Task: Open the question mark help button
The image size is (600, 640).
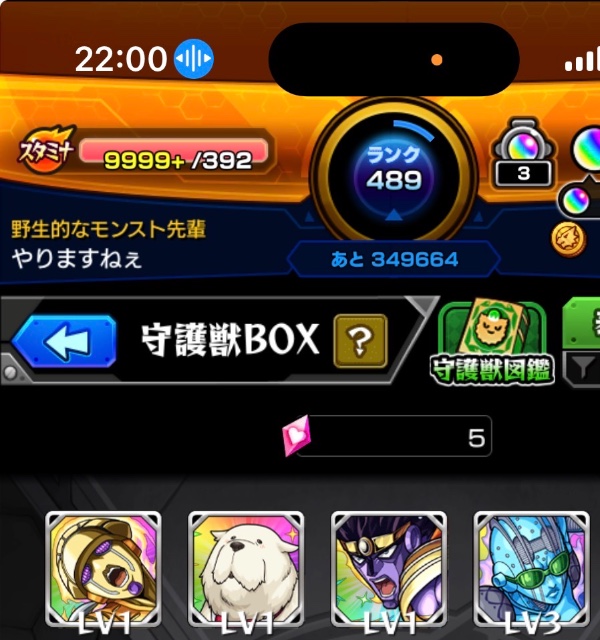Action: [360, 343]
